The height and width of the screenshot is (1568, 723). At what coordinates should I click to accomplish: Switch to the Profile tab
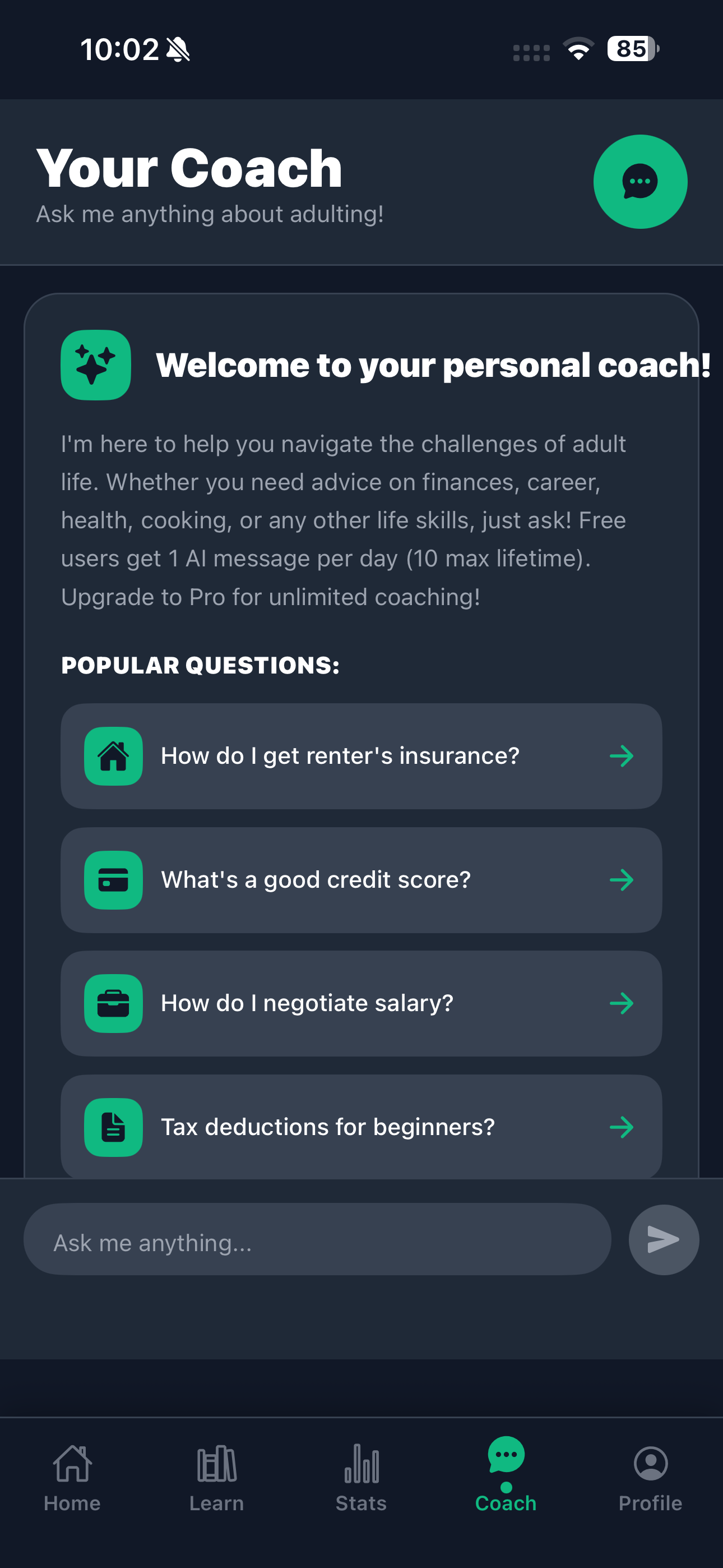click(x=650, y=1479)
